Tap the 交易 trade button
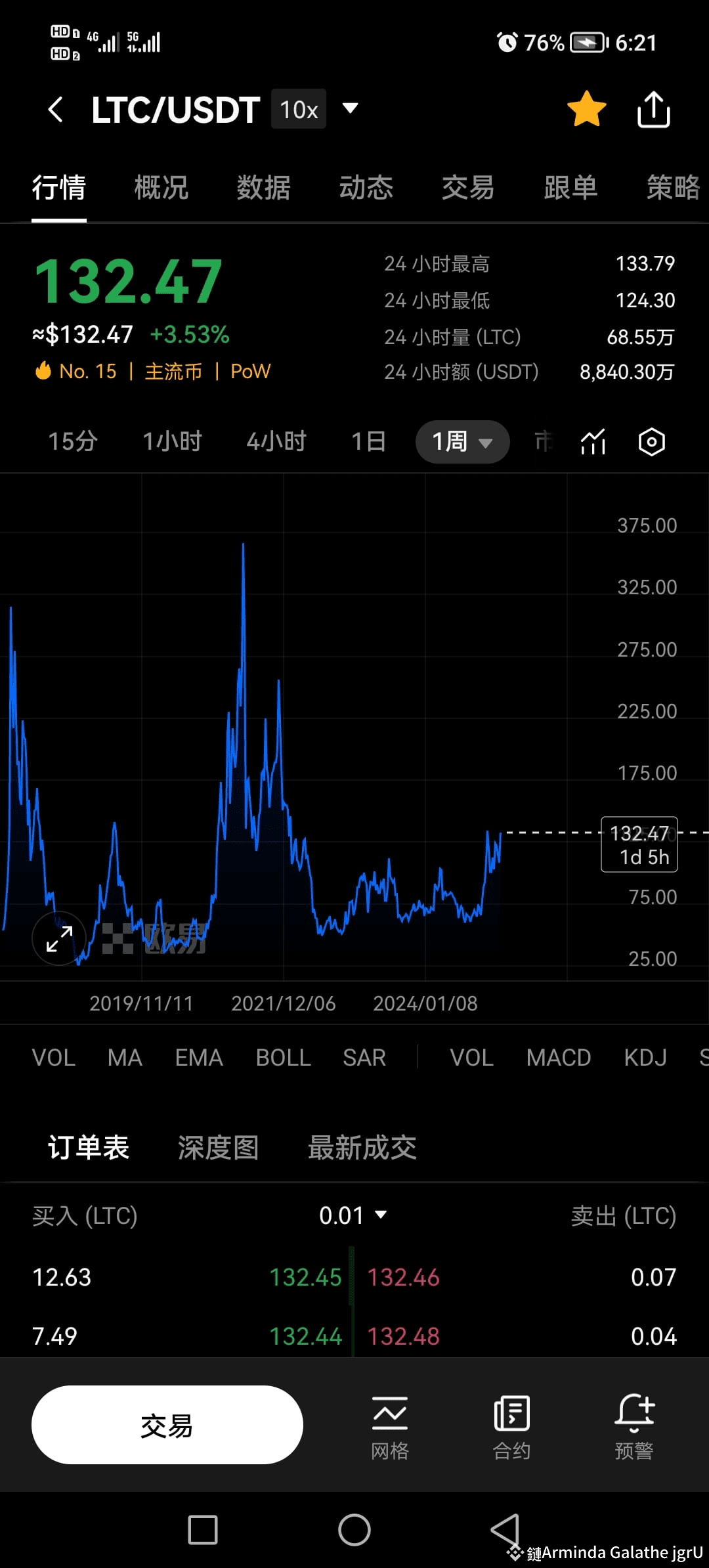Image resolution: width=709 pixels, height=1568 pixels. (x=168, y=1425)
